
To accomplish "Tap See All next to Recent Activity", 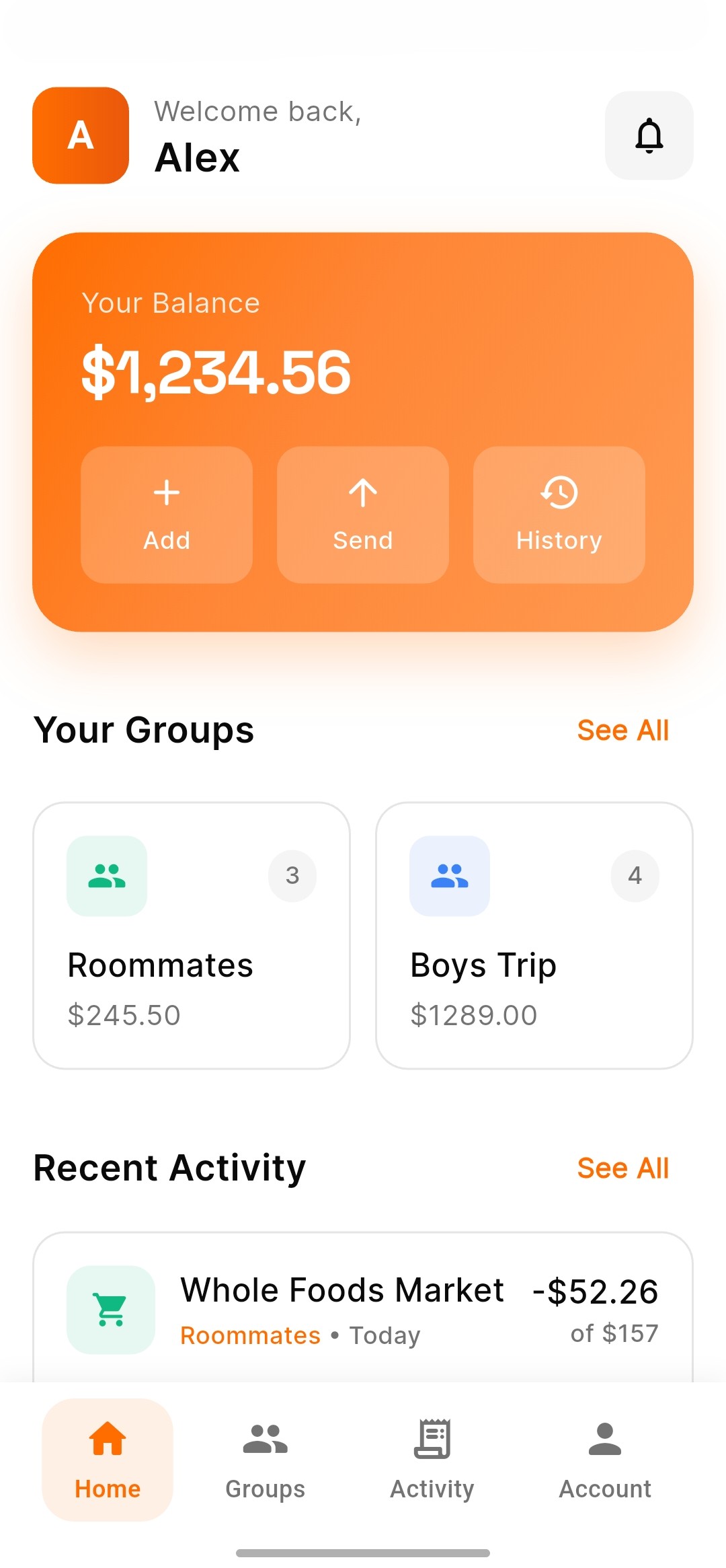I will tap(622, 1168).
